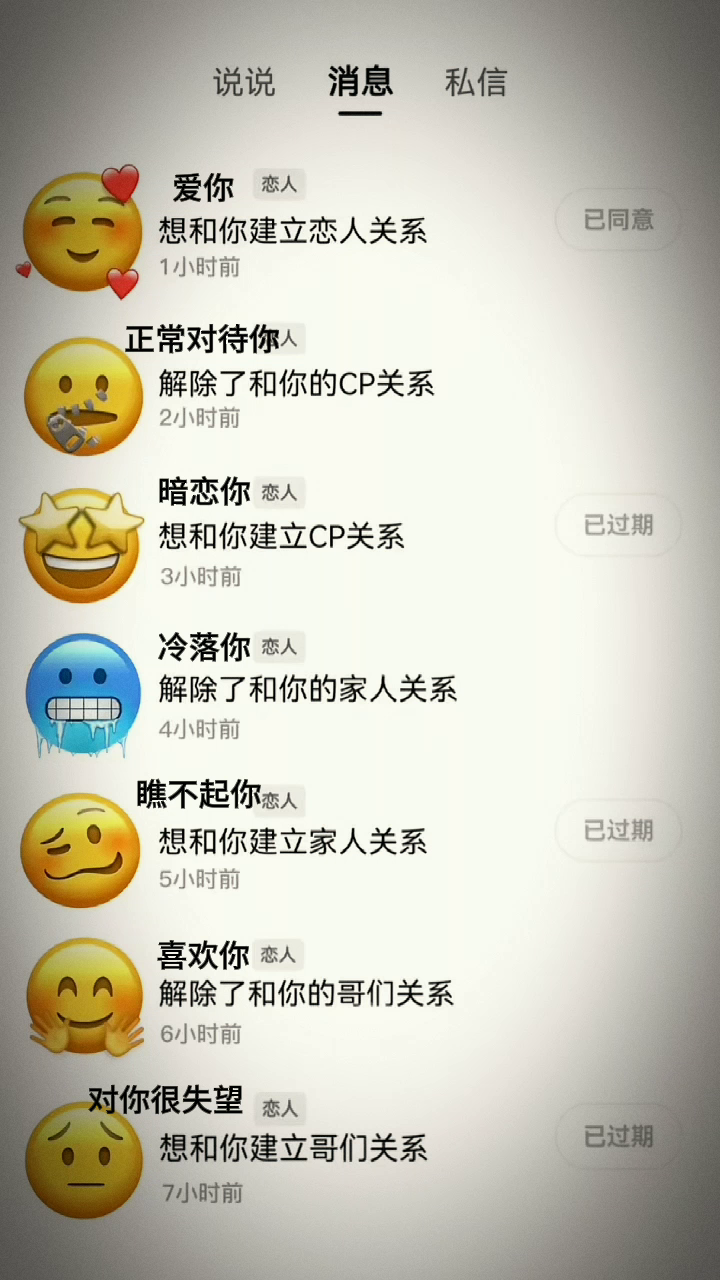View 正常对待你's removed CP relationship message
Image resolution: width=720 pixels, height=1280 pixels.
coord(297,384)
